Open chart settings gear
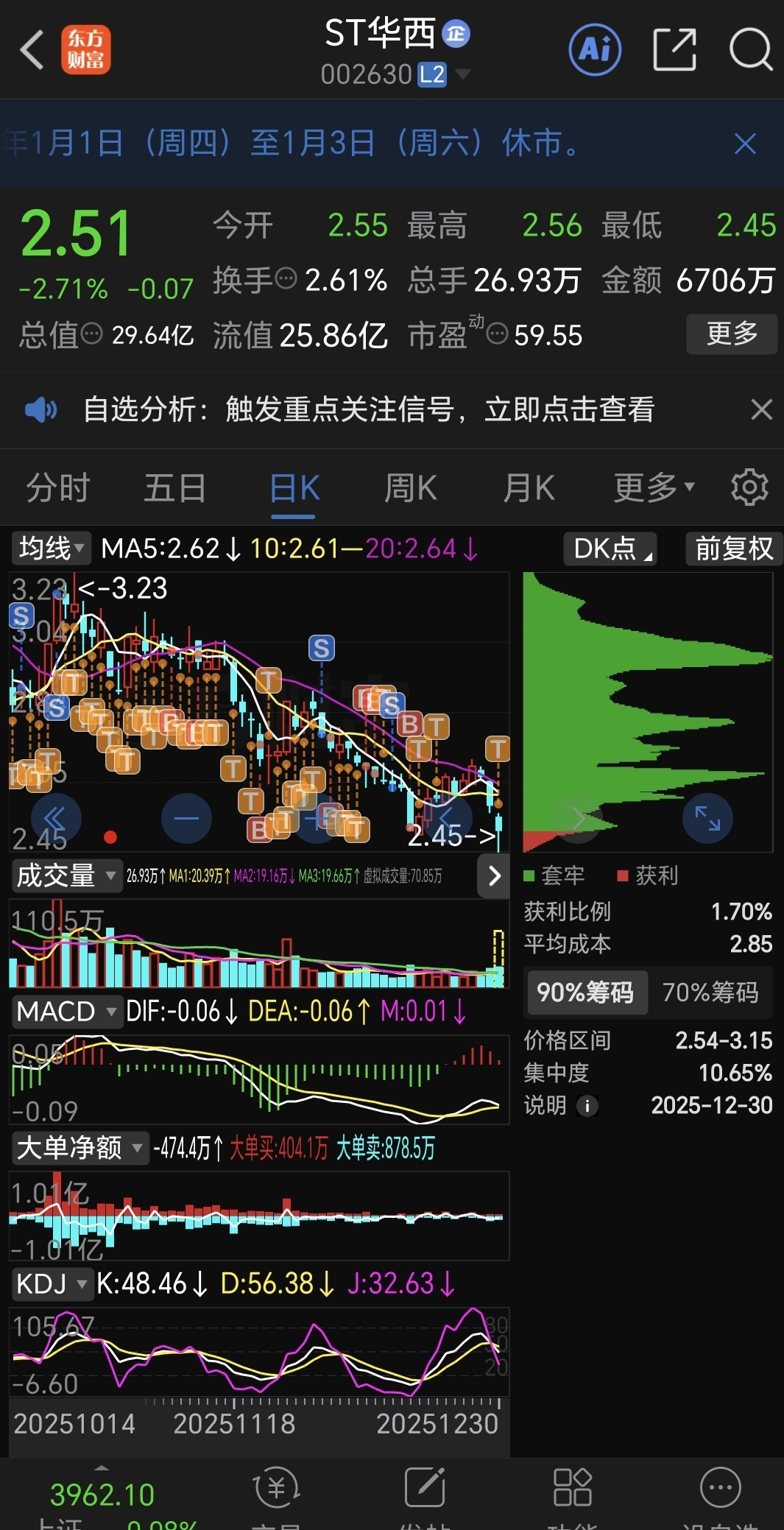Viewport: 784px width, 1530px height. coord(749,487)
